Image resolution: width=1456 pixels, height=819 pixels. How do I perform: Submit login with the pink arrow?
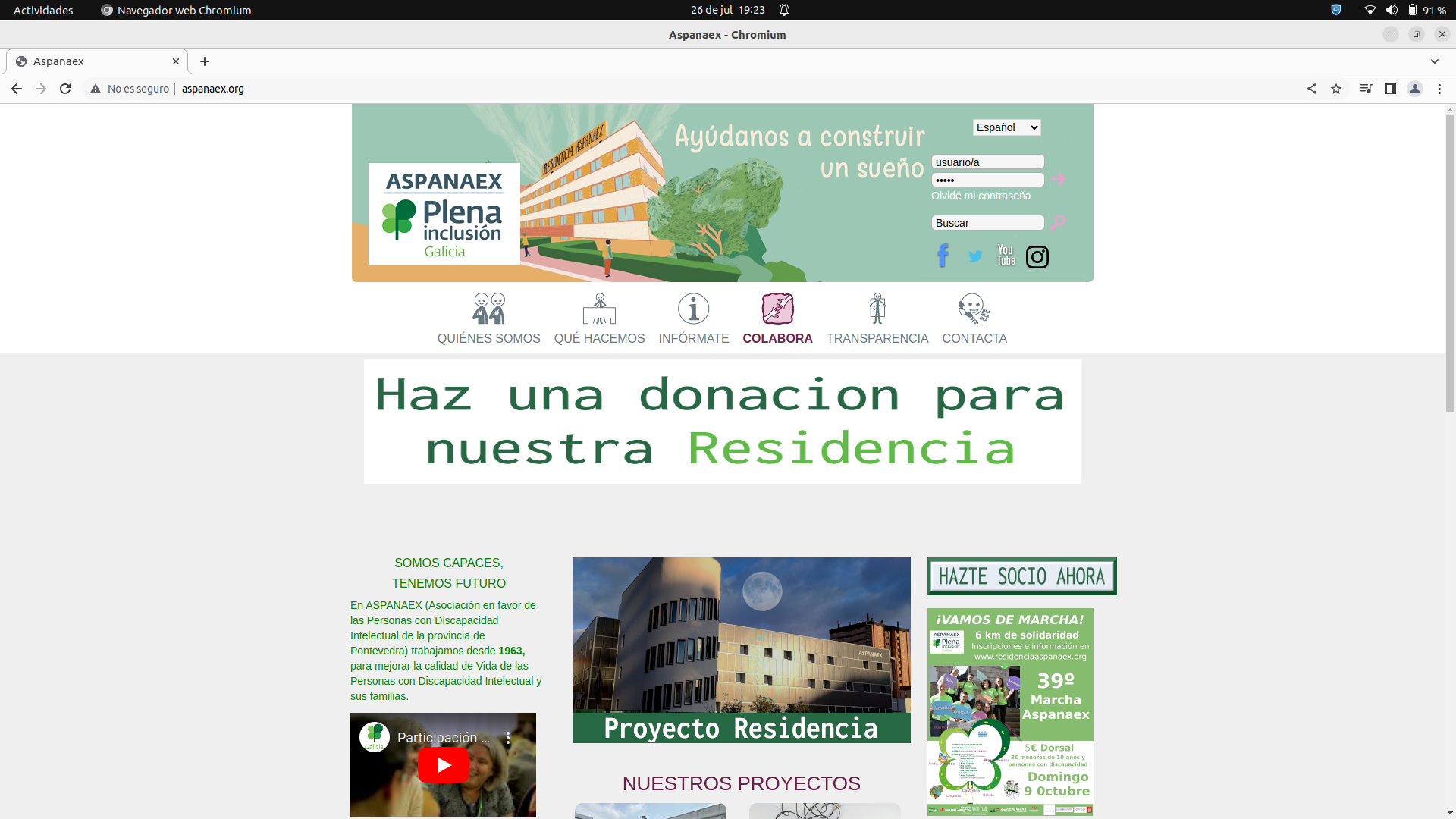coord(1059,179)
